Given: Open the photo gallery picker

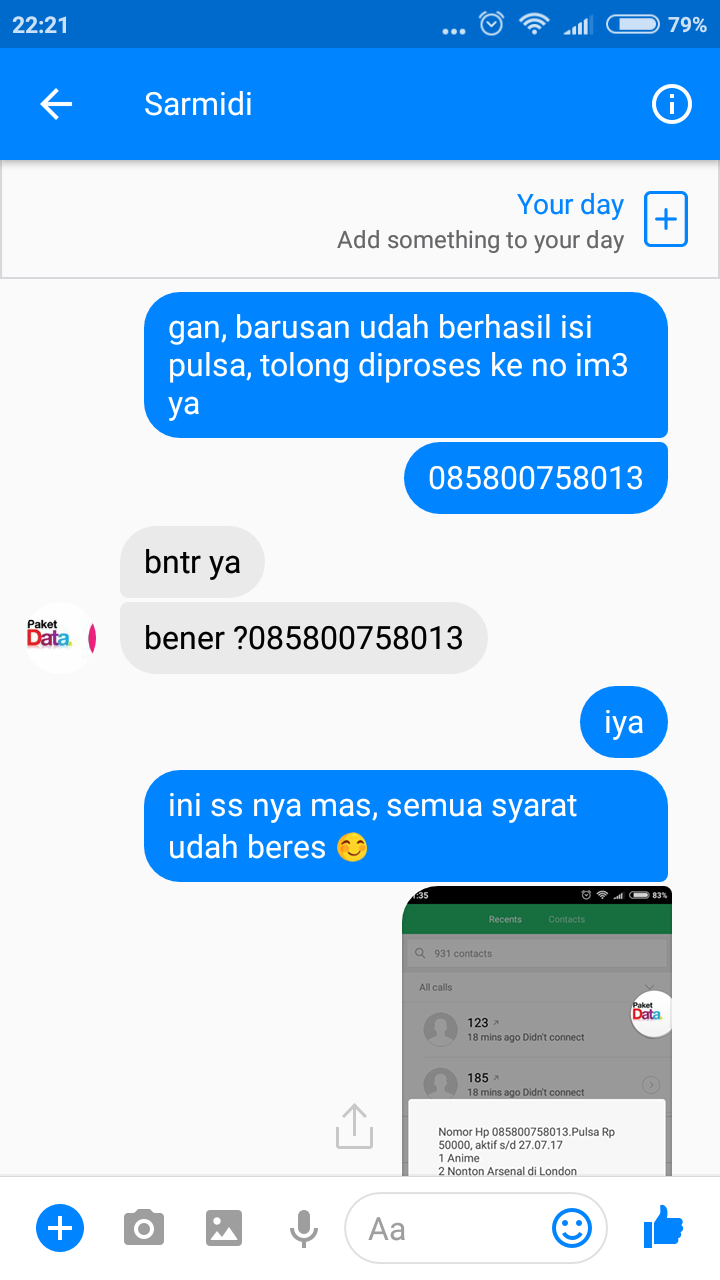Looking at the screenshot, I should 224,1227.
